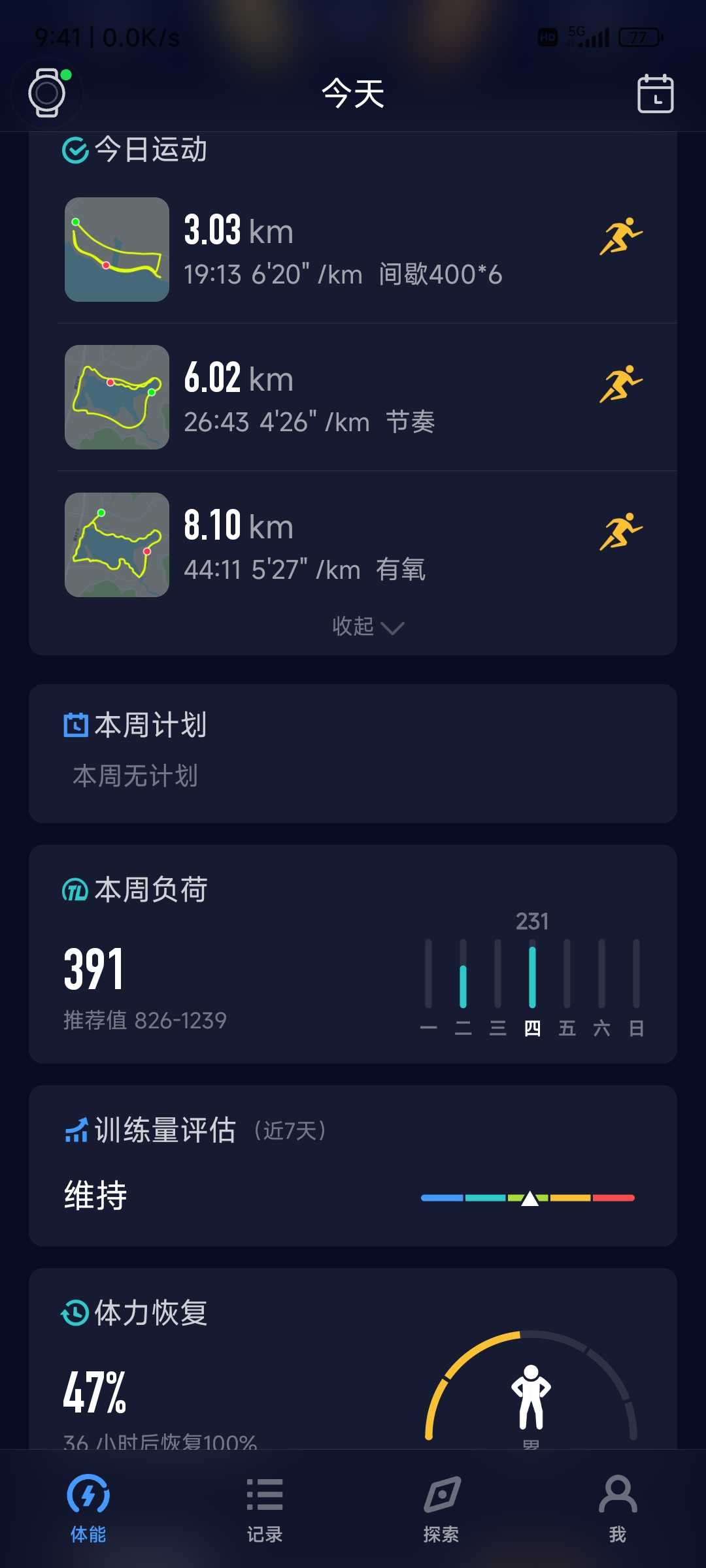Open the 本周计划 card
Screen dimensions: 706x1568
click(x=353, y=753)
